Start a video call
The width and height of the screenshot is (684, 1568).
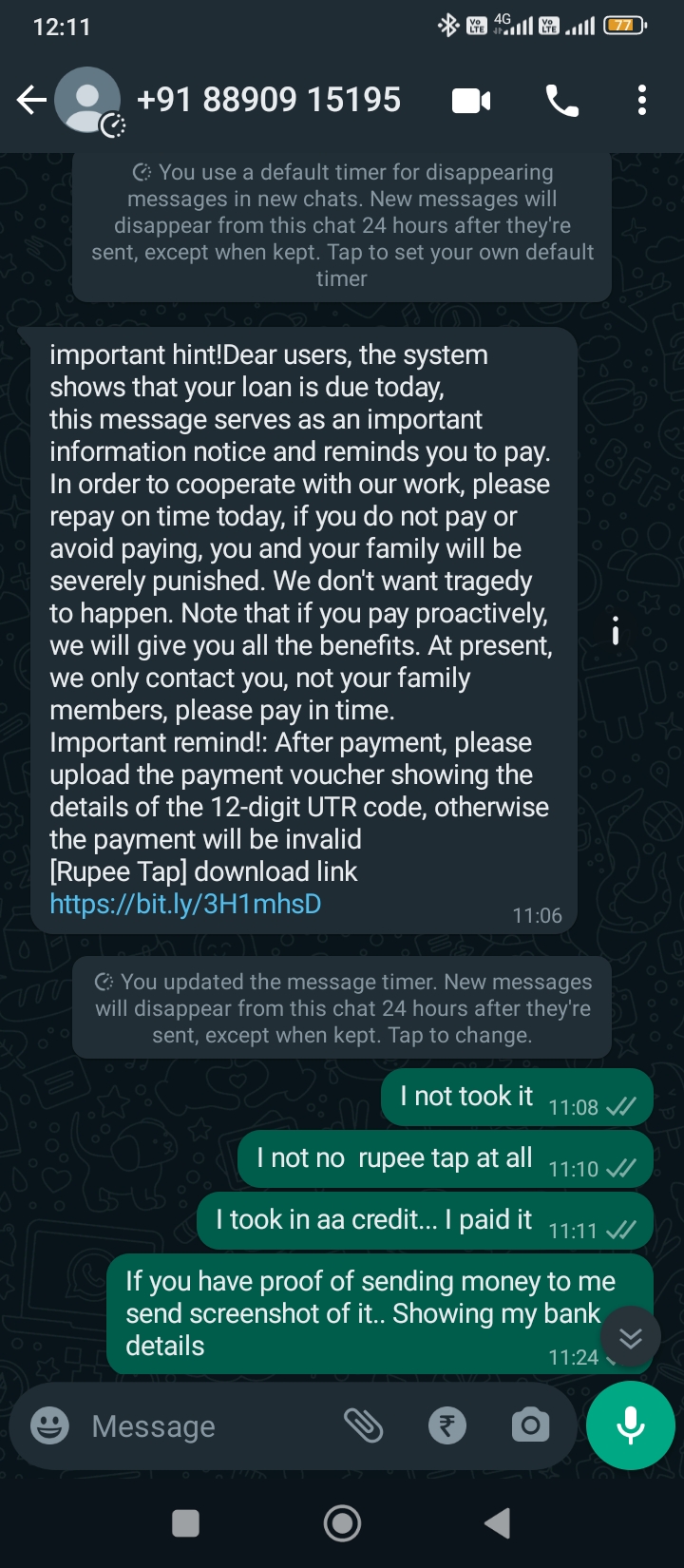(471, 100)
